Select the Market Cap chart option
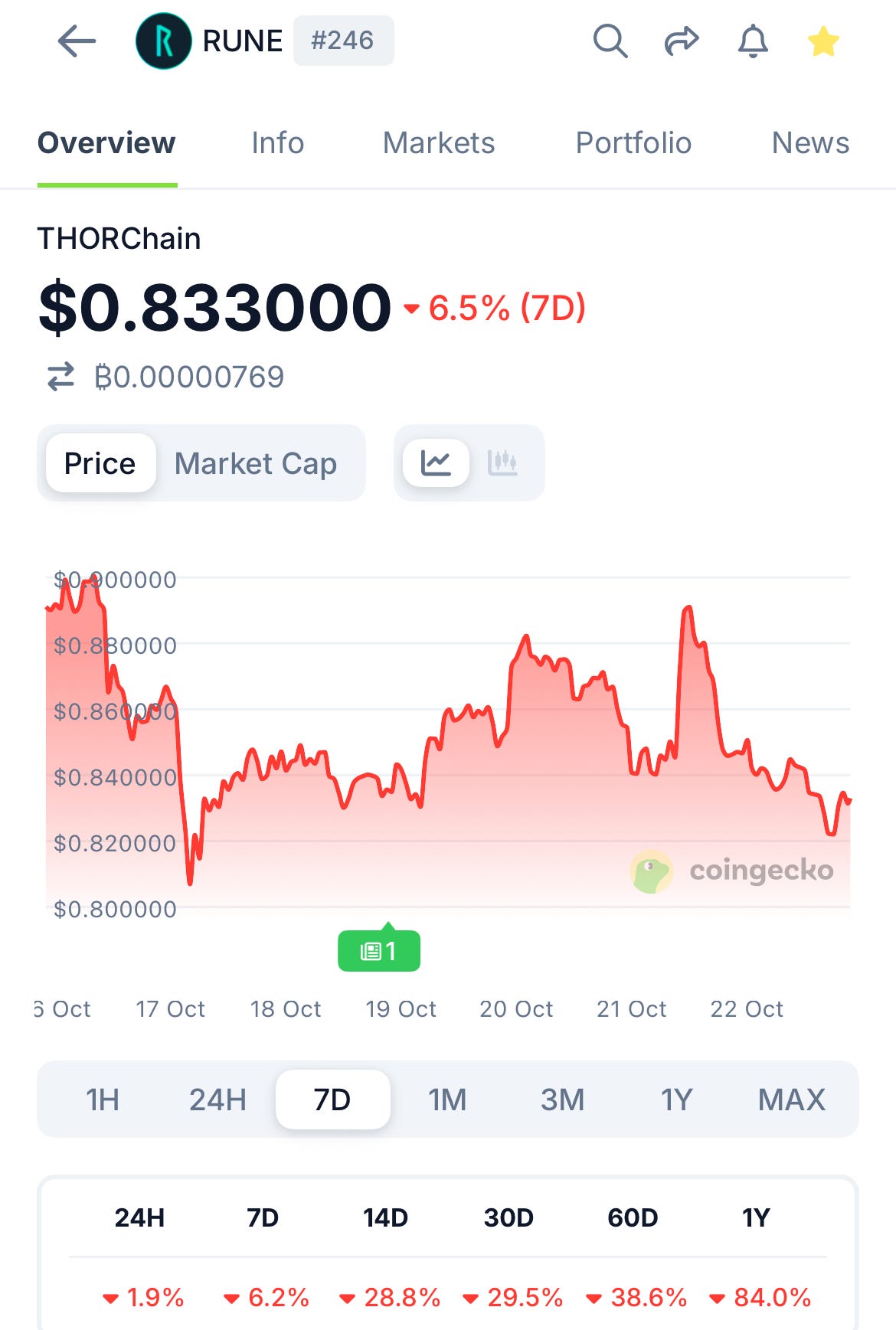This screenshot has height=1330, width=896. click(x=256, y=463)
